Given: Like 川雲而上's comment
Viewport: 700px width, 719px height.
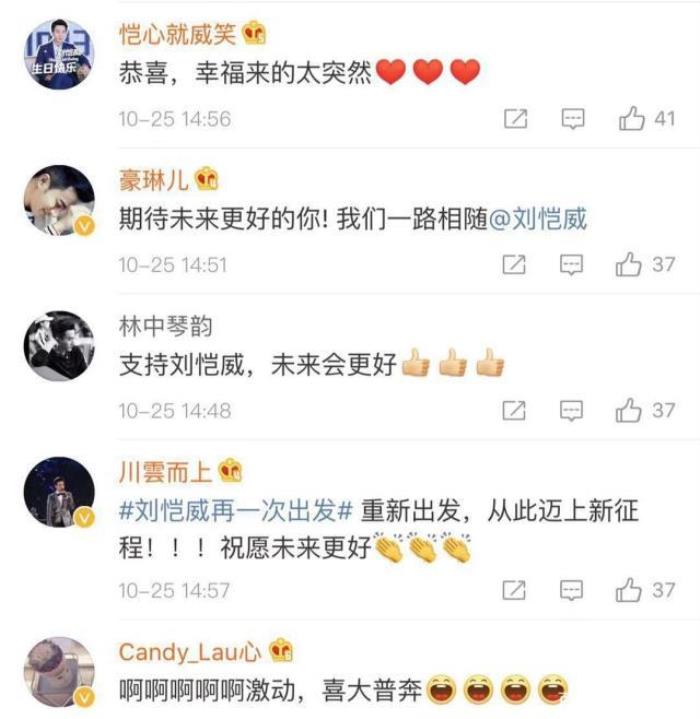Looking at the screenshot, I should pos(631,590).
